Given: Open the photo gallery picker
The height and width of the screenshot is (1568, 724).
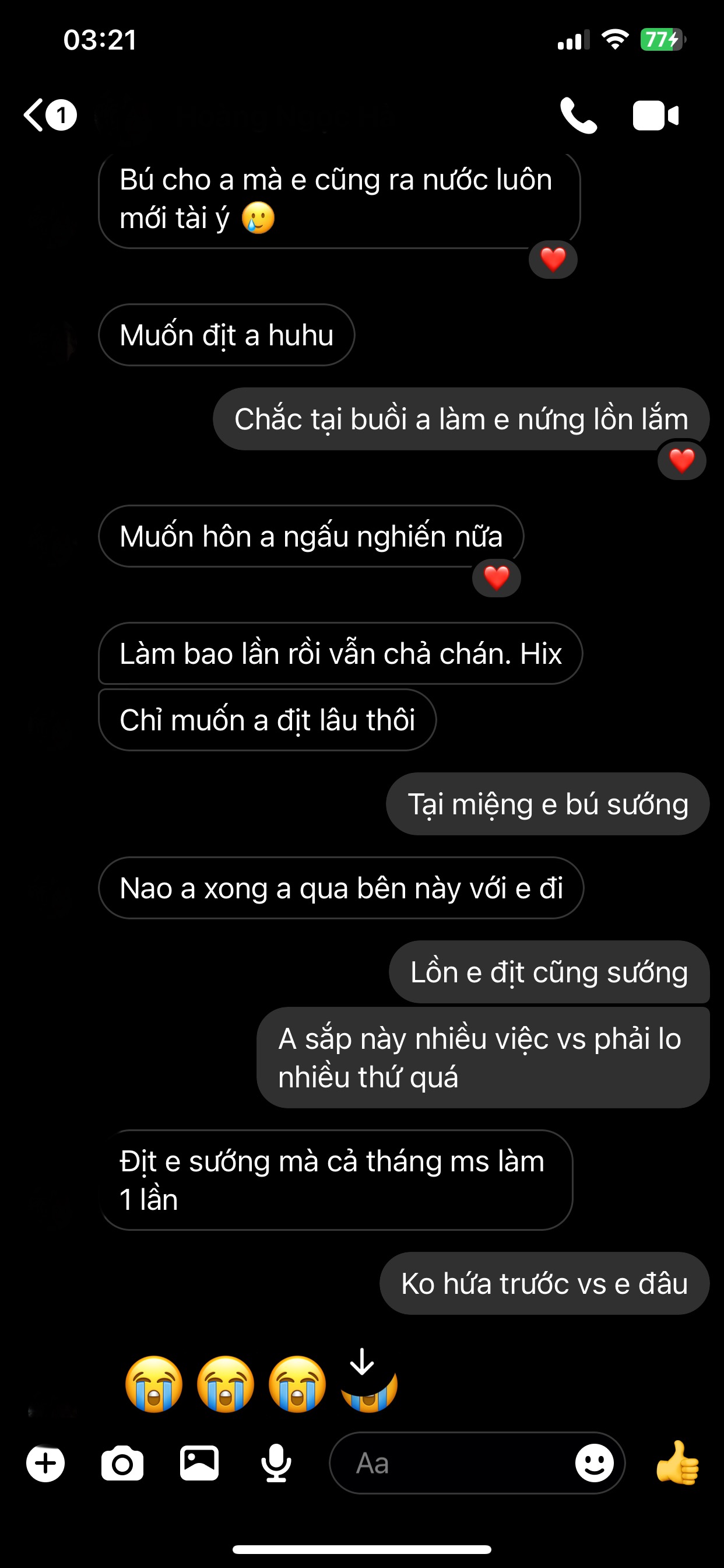Looking at the screenshot, I should (x=199, y=1462).
